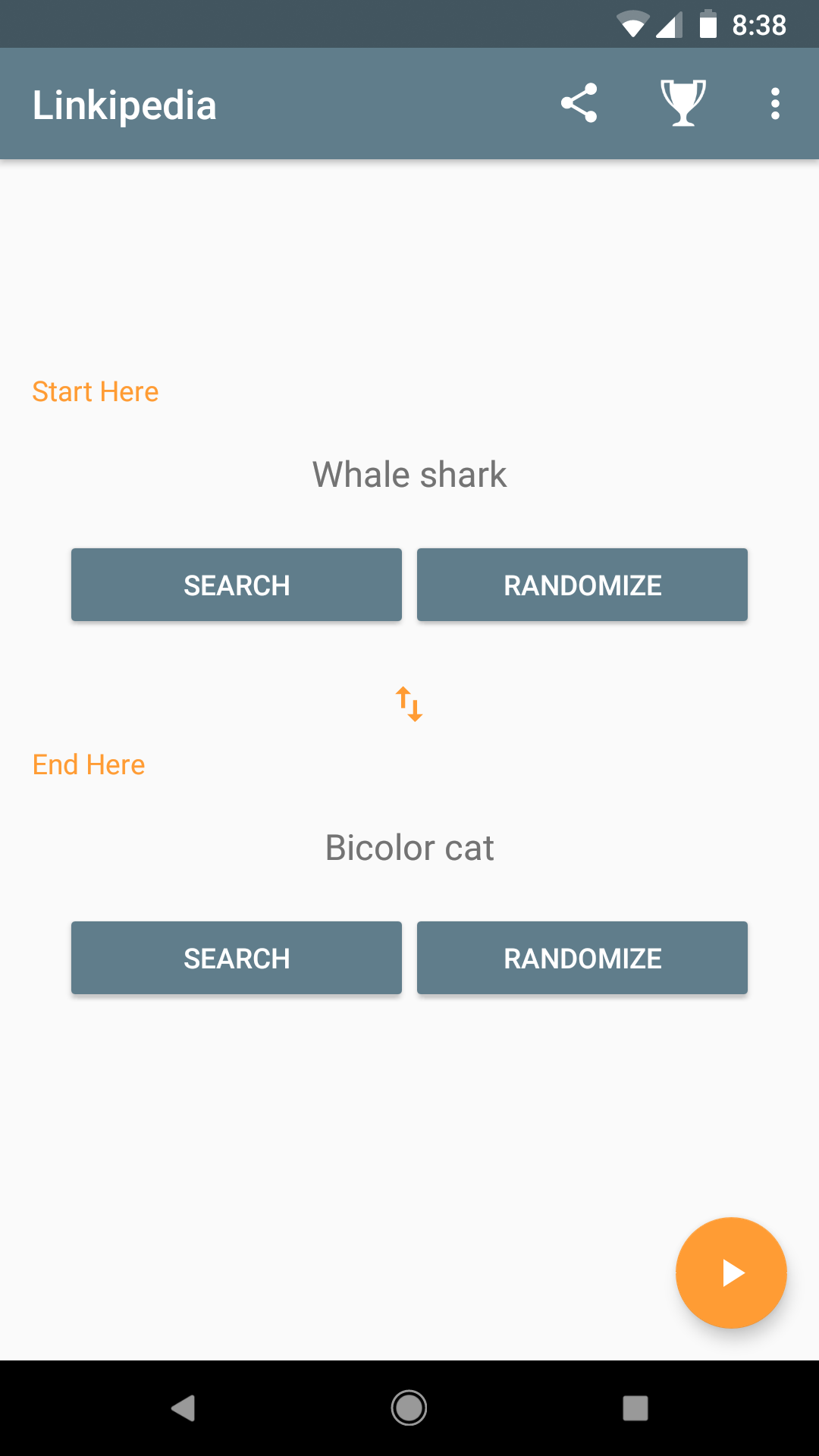
Task: Return to the home screen
Action: [409, 1408]
